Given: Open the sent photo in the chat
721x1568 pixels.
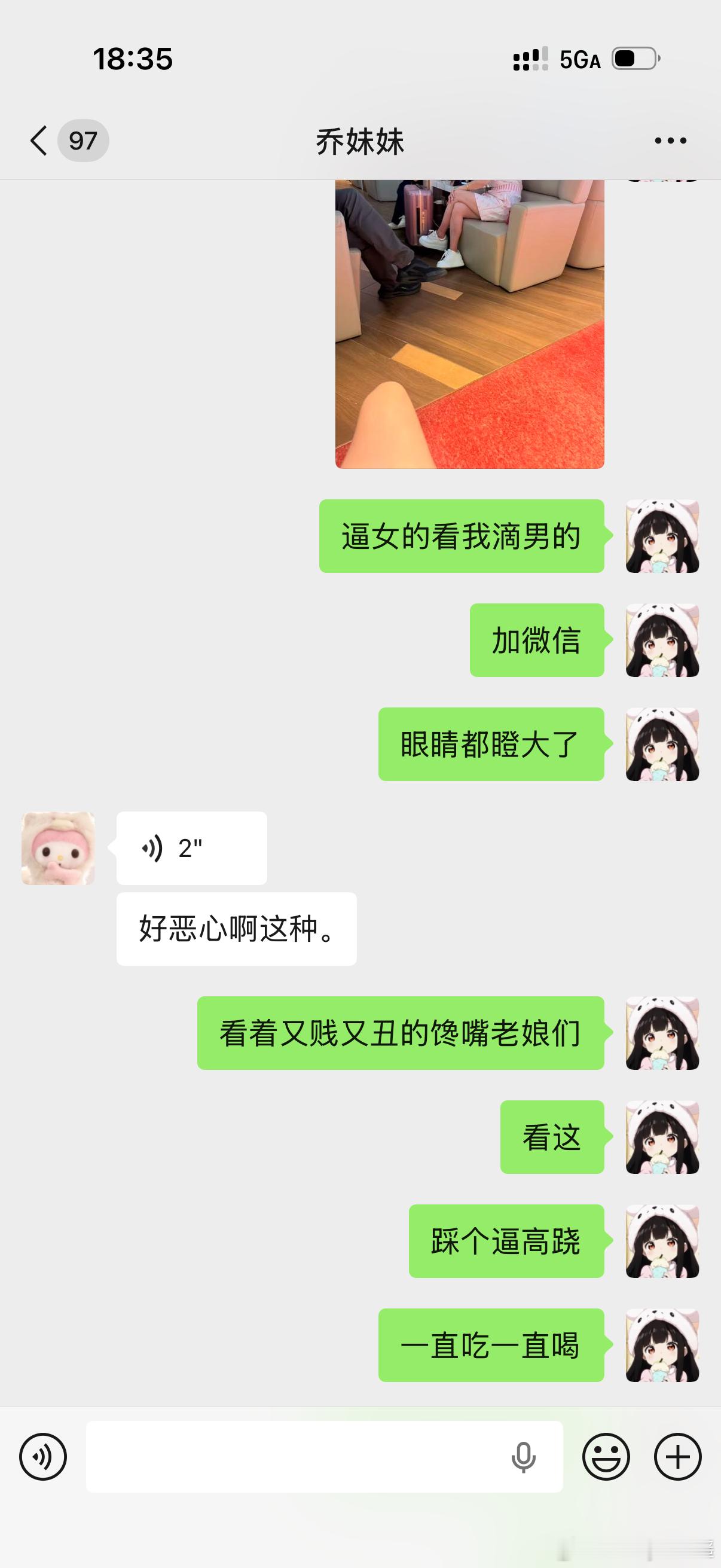Looking at the screenshot, I should pyautogui.click(x=469, y=324).
